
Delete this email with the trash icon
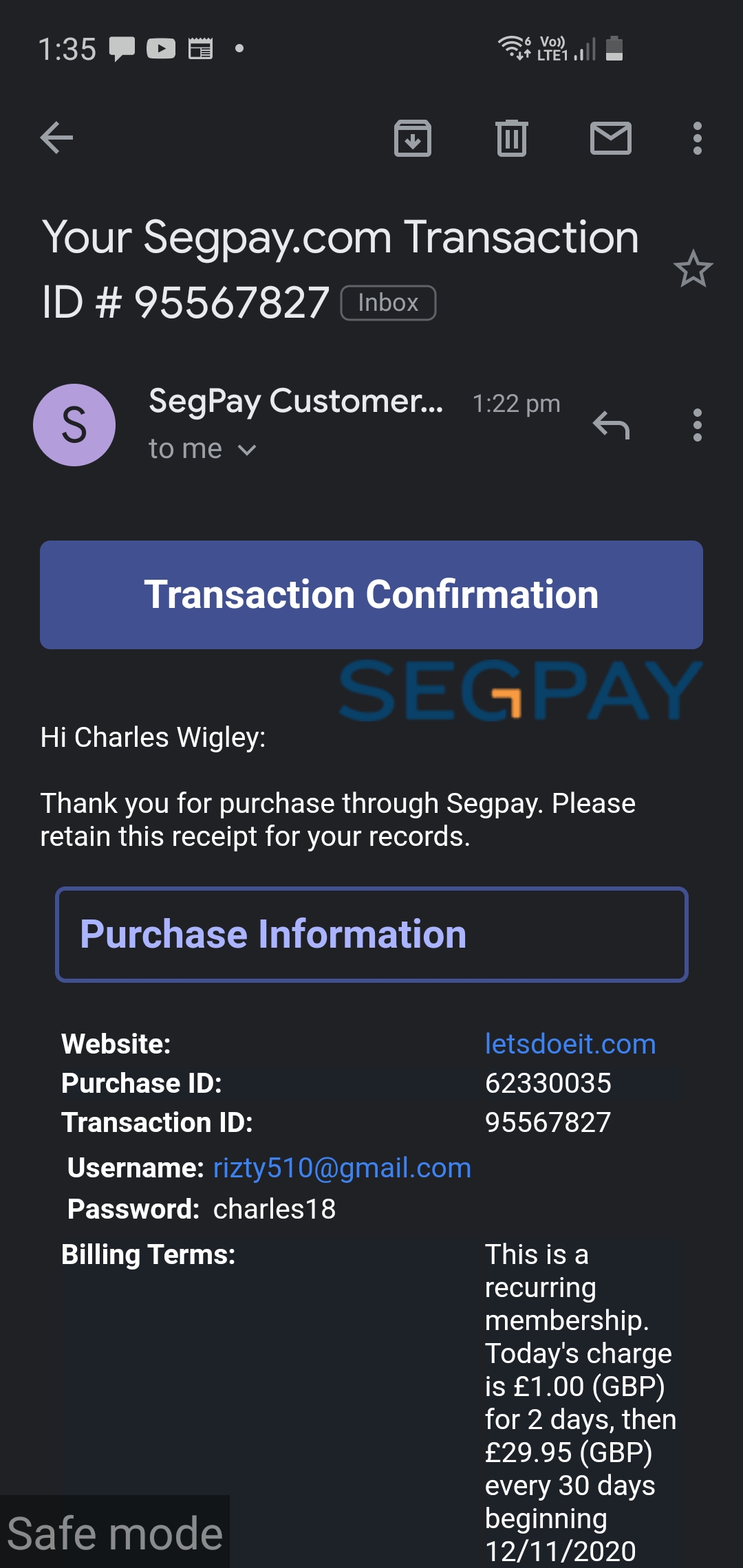pyautogui.click(x=511, y=138)
